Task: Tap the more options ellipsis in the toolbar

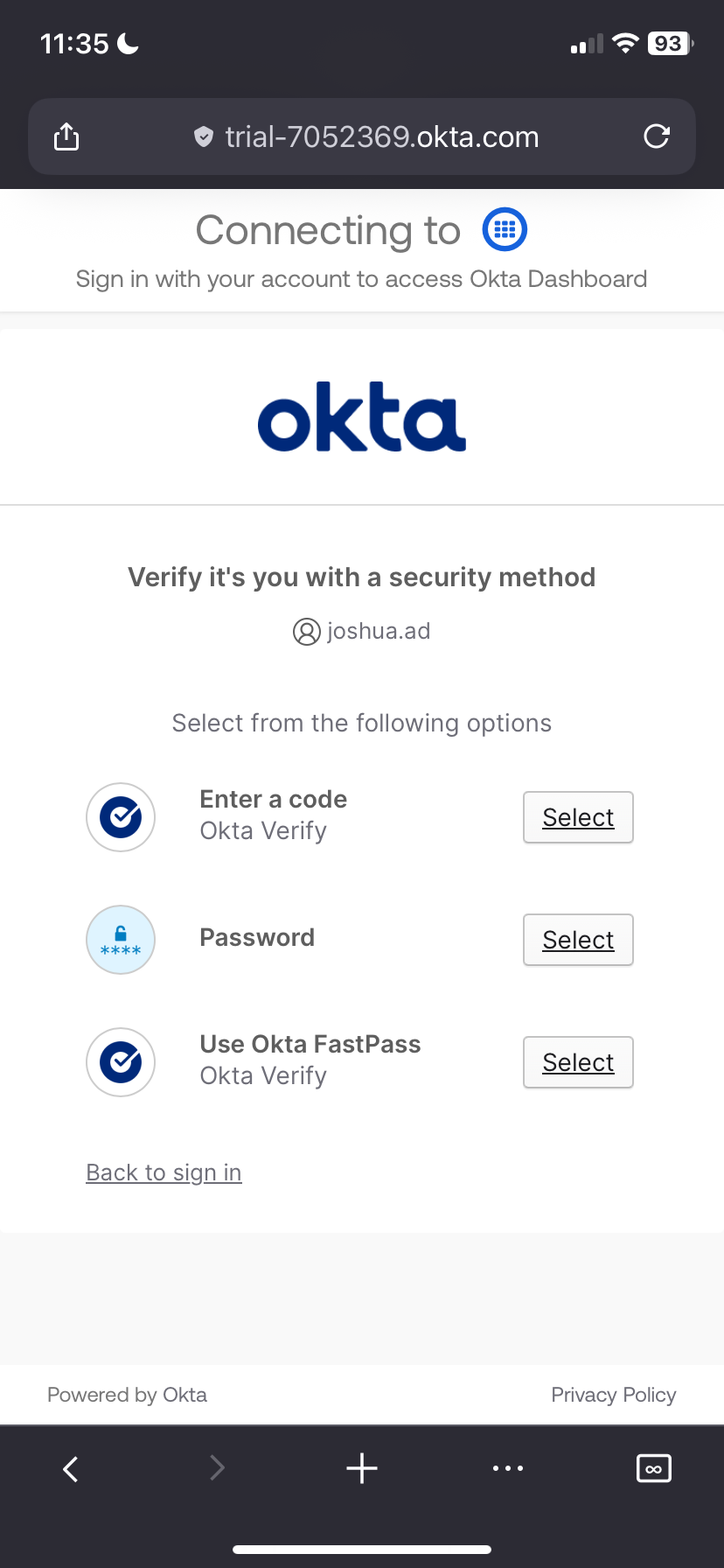Action: (x=508, y=1468)
